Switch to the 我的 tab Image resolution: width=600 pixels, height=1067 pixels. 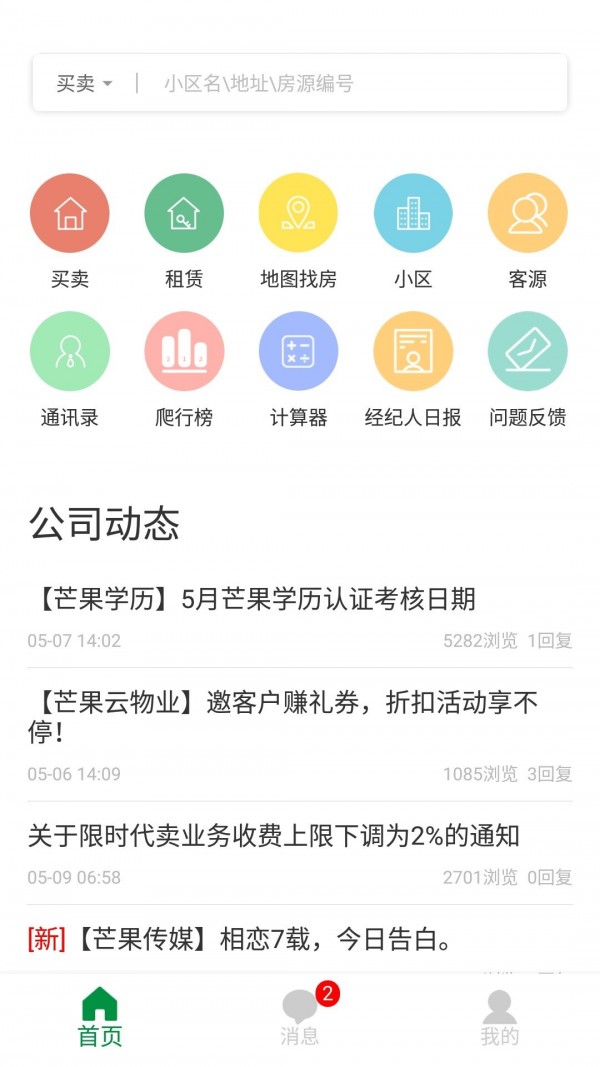pyautogui.click(x=499, y=1016)
